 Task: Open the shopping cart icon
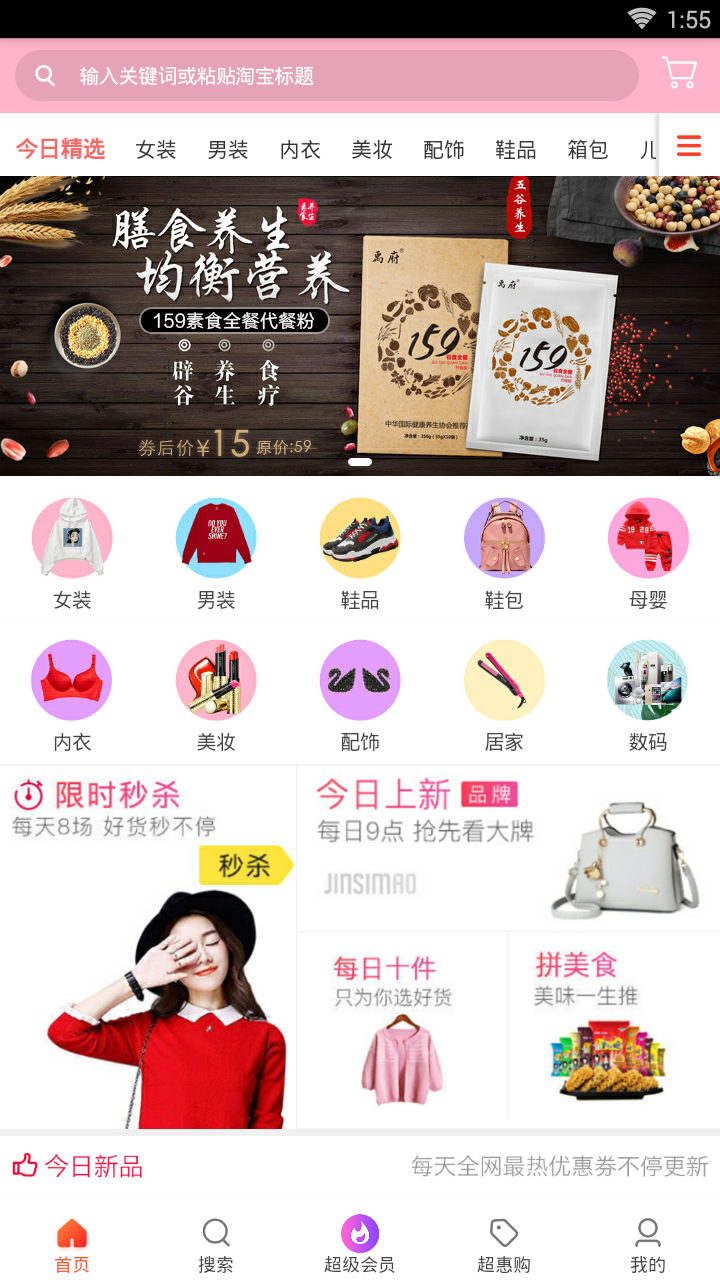(x=679, y=73)
